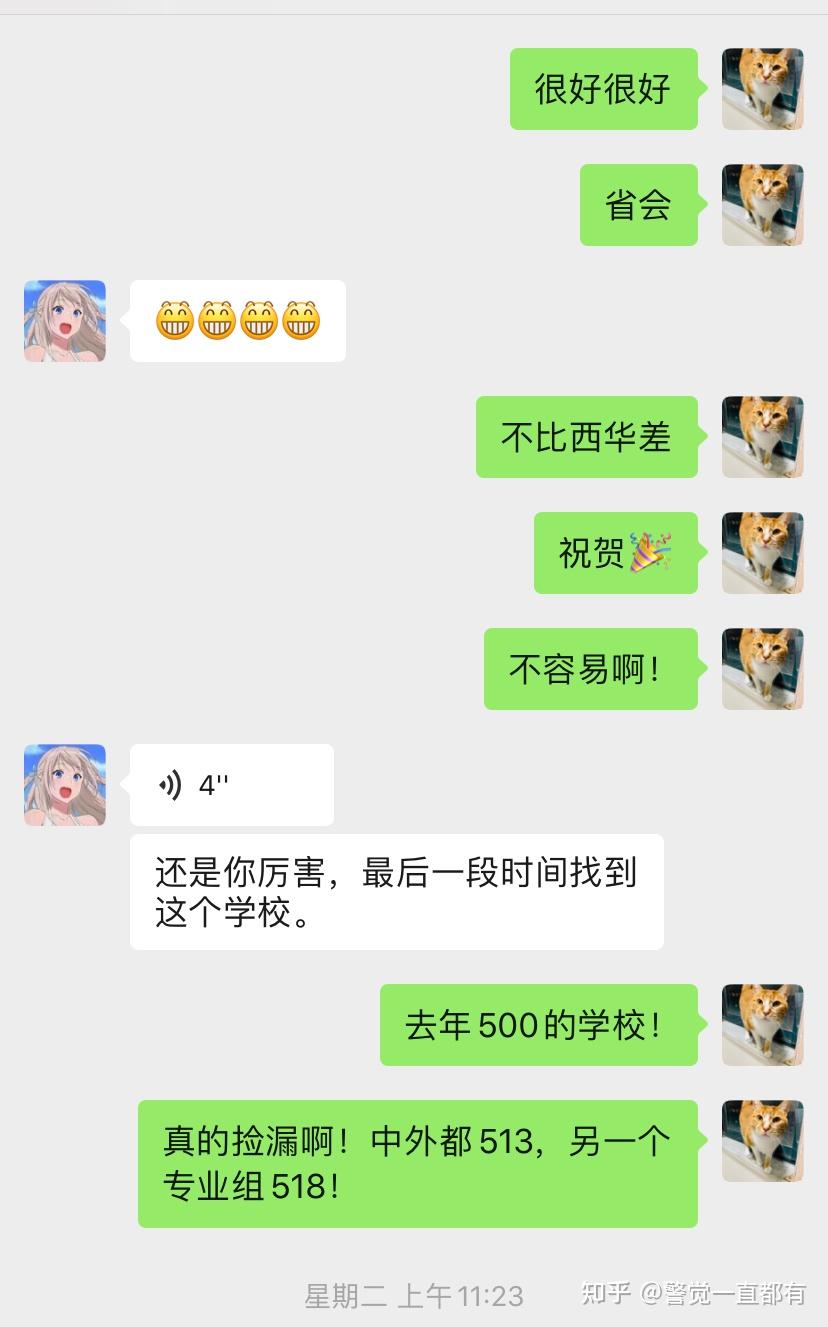Play the 4'' voice message
This screenshot has height=1327, width=828.
[x=232, y=785]
